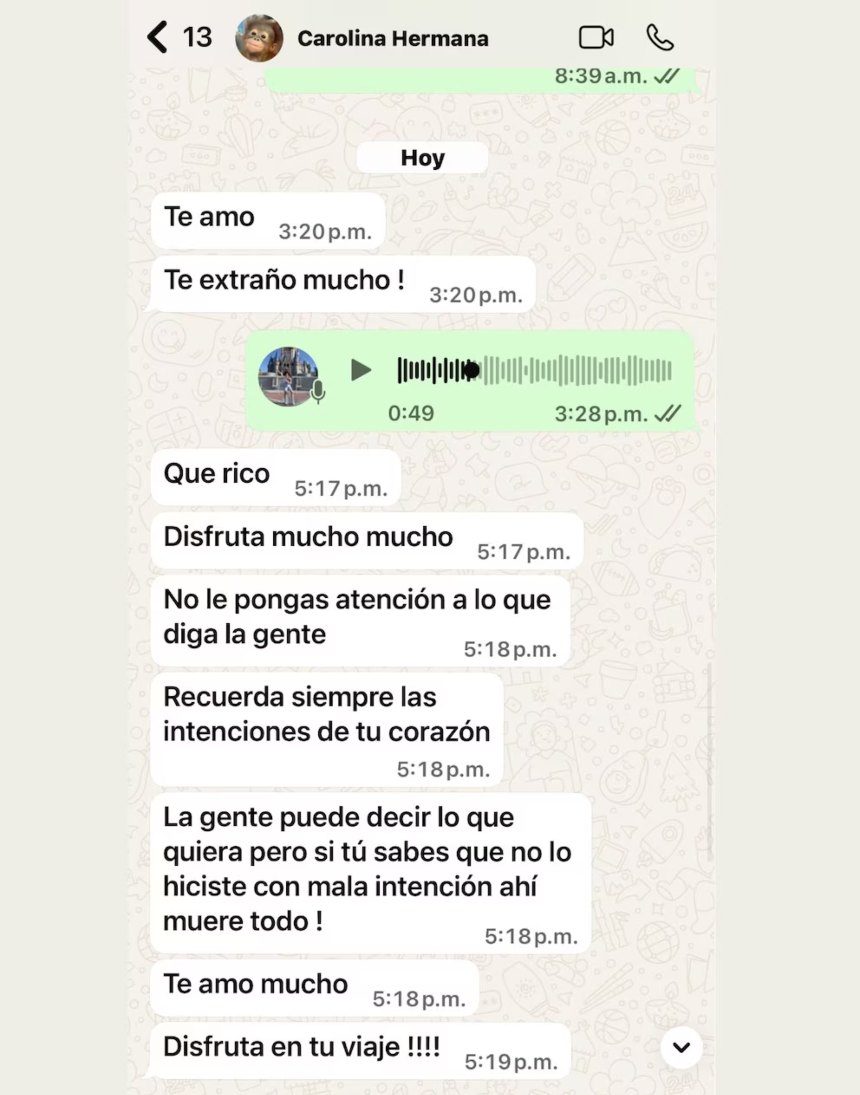The image size is (860, 1095).
Task: Seek within the voice message waveform
Action: pyautogui.click(x=534, y=371)
